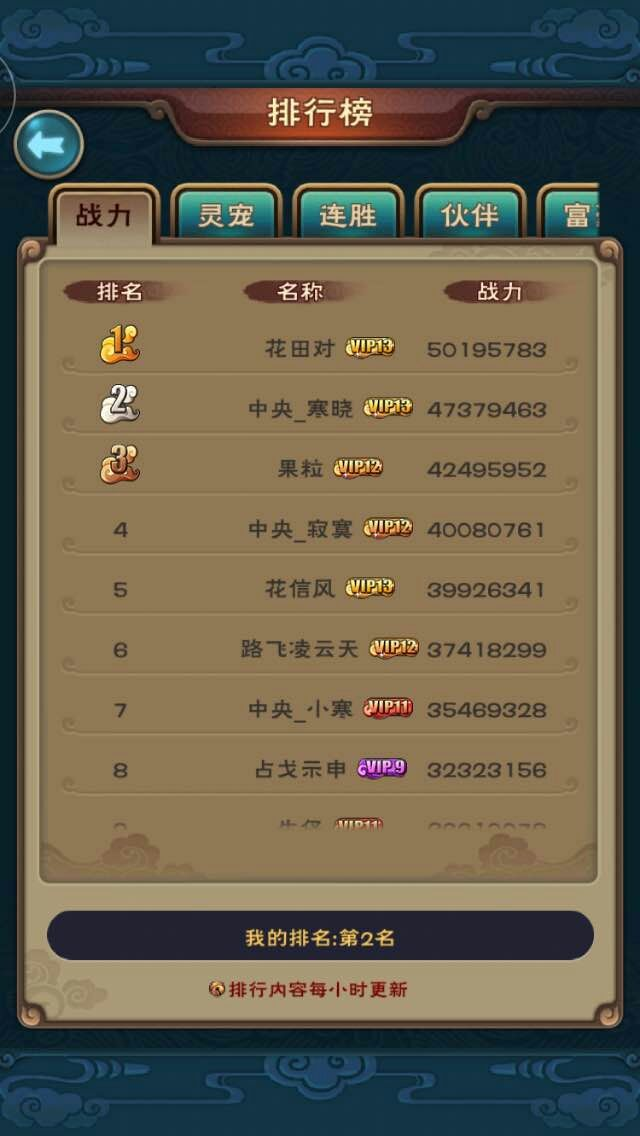640x1136 pixels.
Task: Open the 伙伴 ranking tab
Action: click(470, 213)
